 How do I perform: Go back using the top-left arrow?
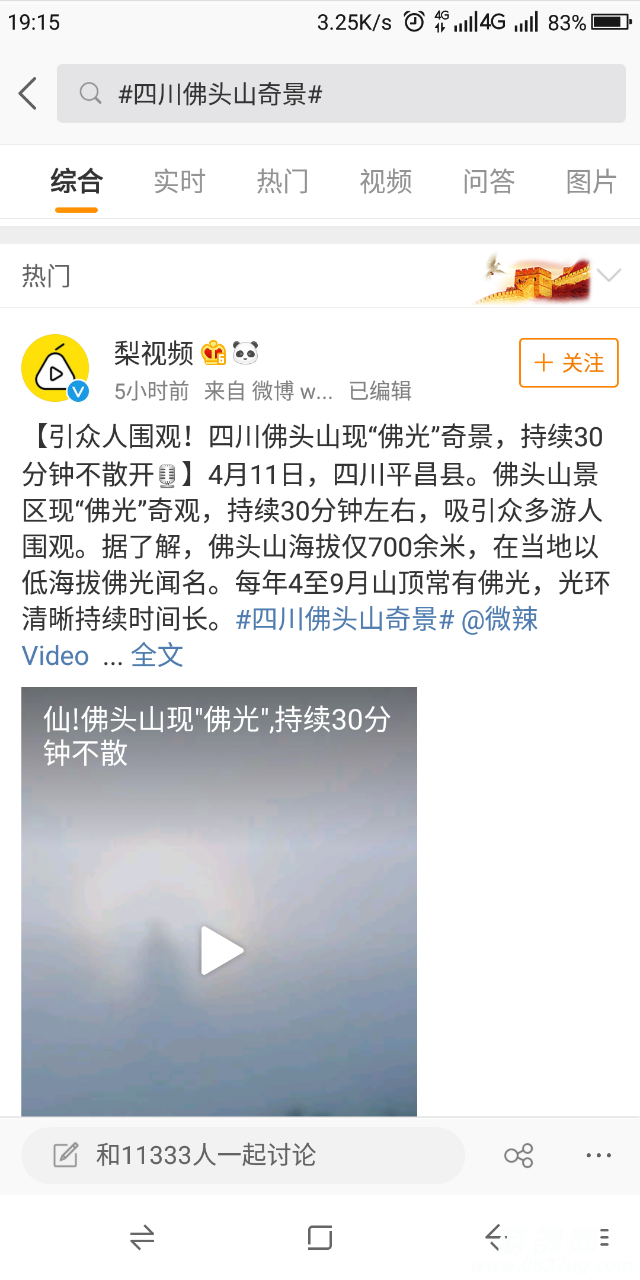28,94
